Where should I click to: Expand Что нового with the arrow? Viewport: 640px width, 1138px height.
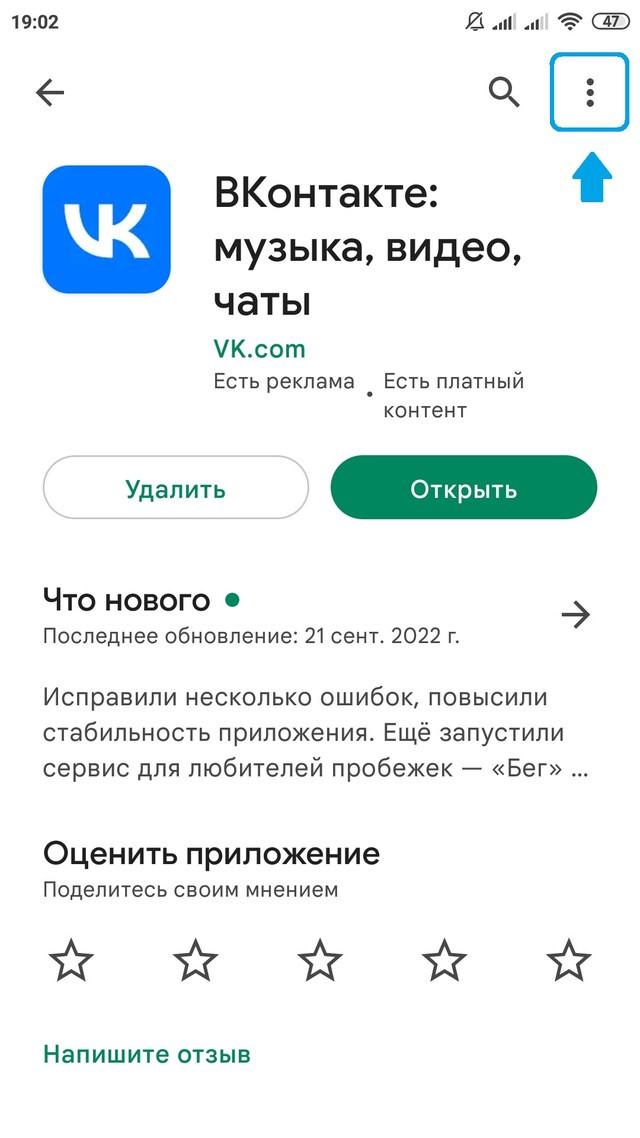tap(576, 615)
